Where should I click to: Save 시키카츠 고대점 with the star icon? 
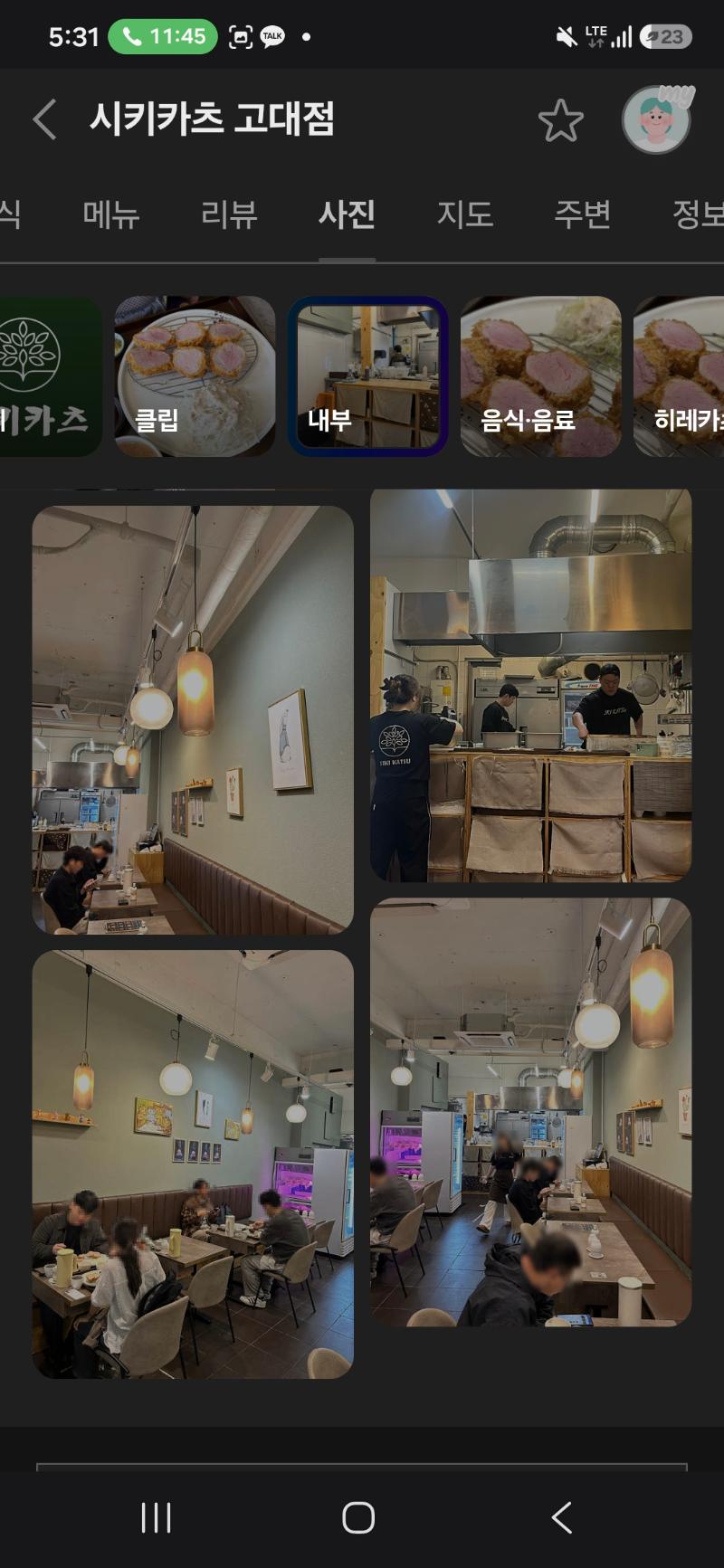(x=560, y=120)
